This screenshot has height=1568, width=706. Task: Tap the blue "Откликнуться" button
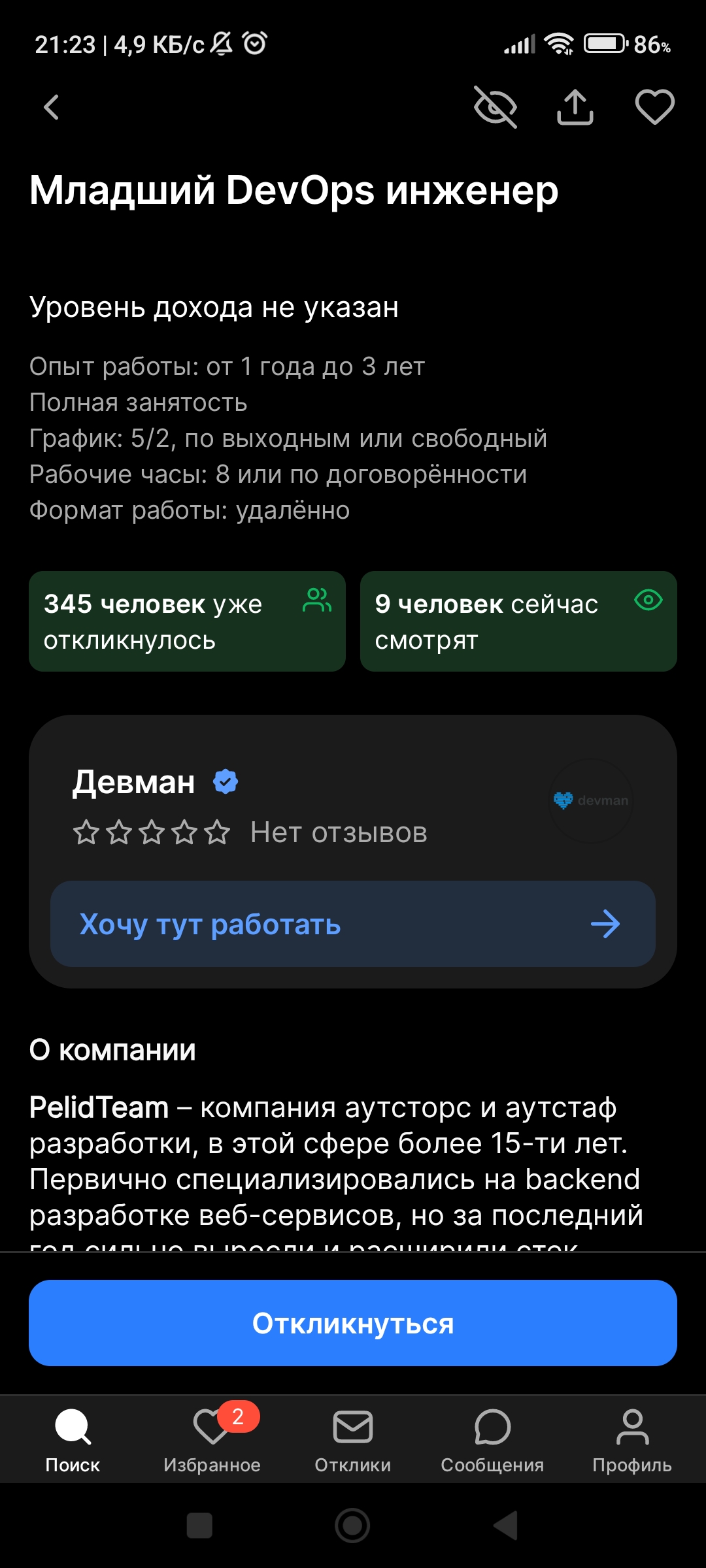pos(353,1323)
